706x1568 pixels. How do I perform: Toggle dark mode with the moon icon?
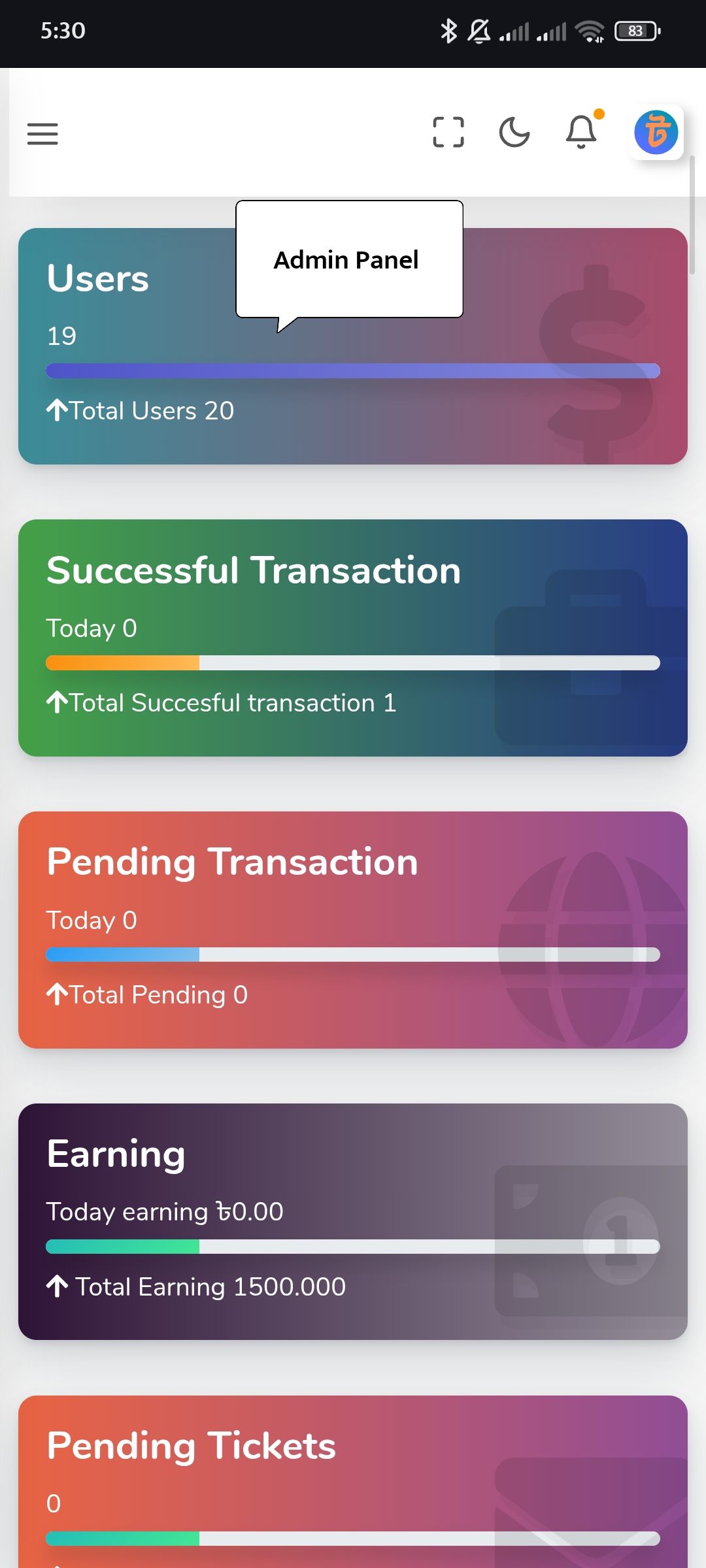click(514, 133)
